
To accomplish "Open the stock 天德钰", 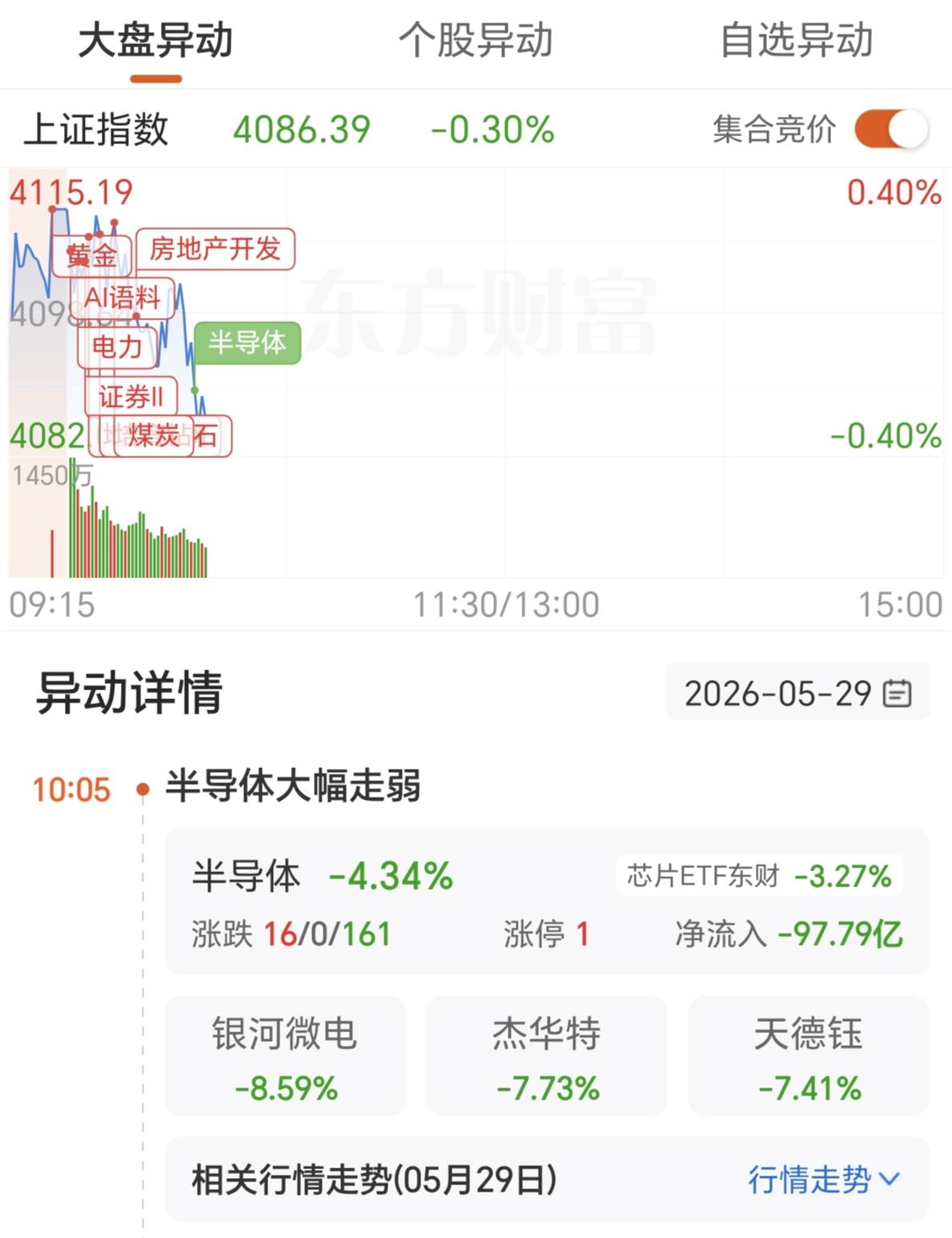I will click(809, 1056).
